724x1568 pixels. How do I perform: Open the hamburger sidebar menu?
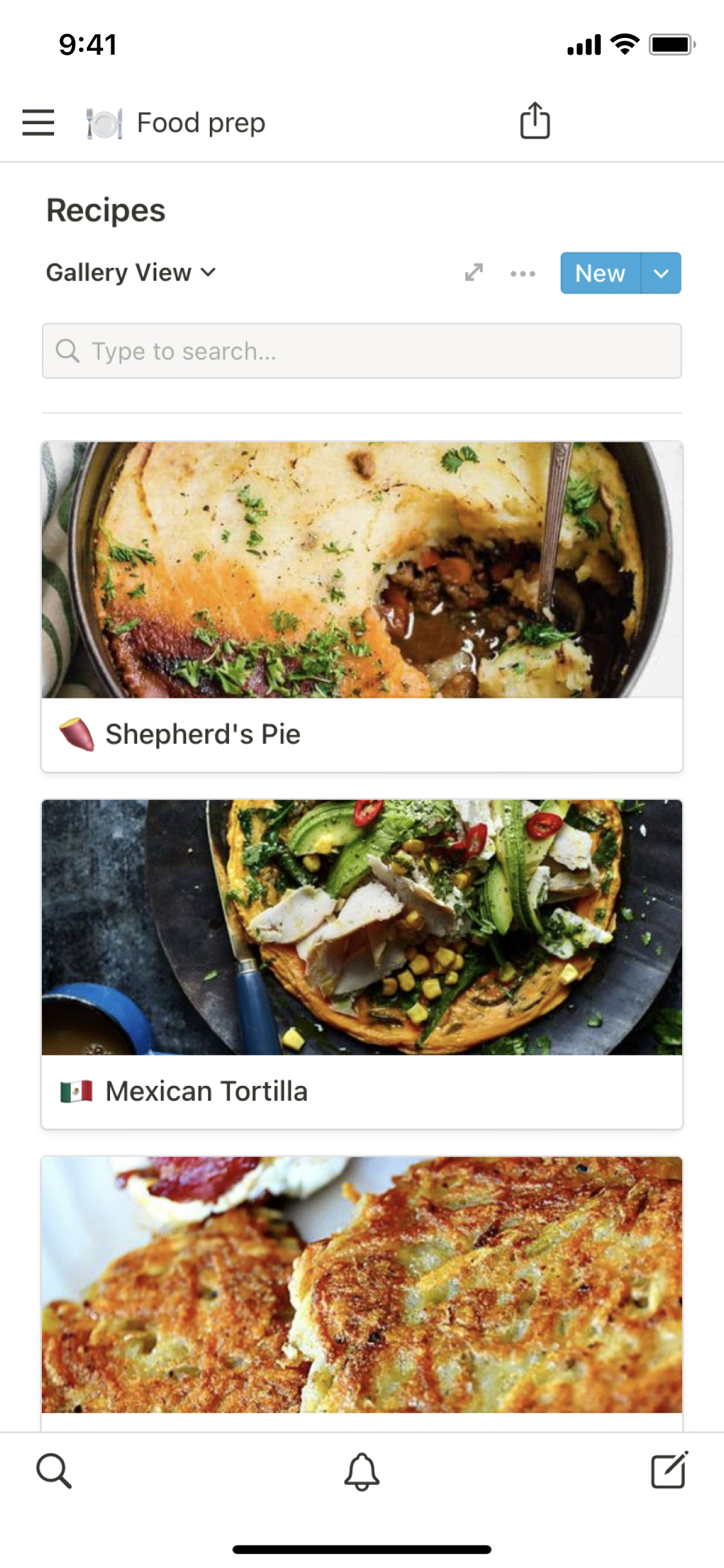38,122
